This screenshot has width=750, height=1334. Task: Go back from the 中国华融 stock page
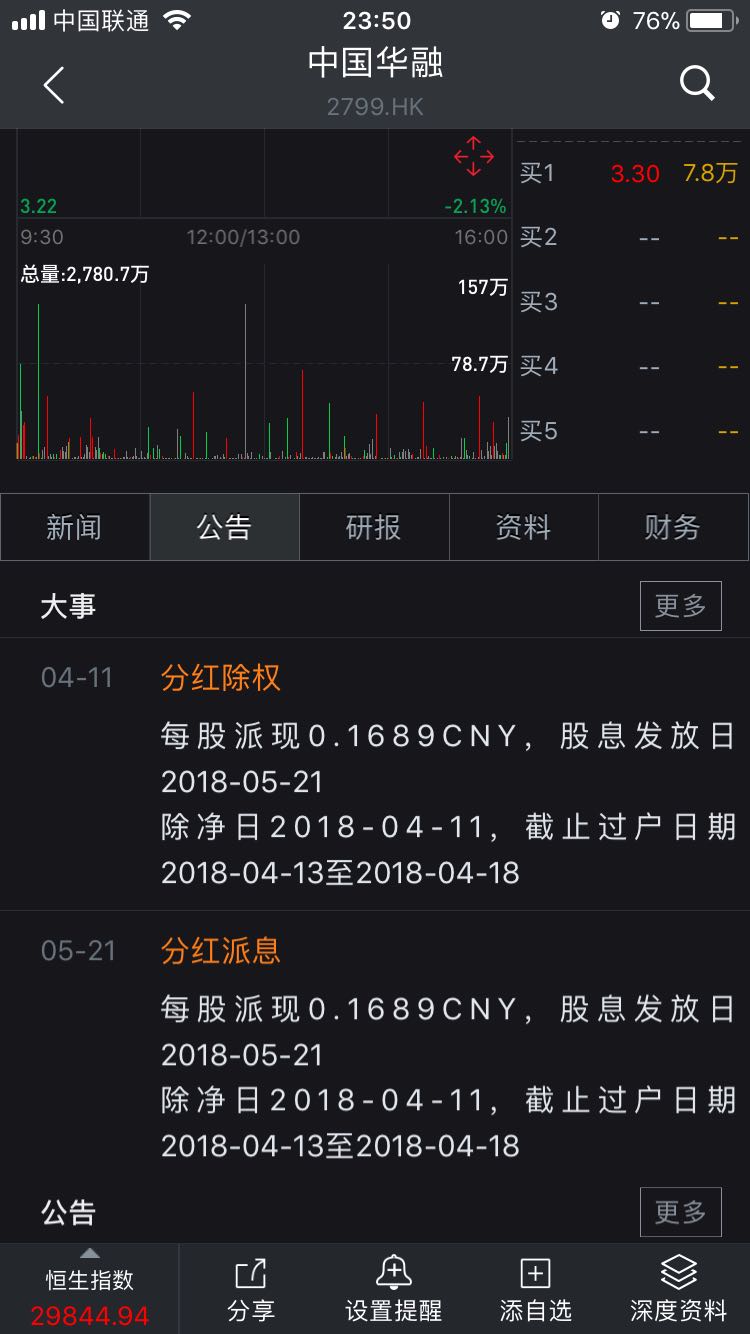(x=54, y=85)
